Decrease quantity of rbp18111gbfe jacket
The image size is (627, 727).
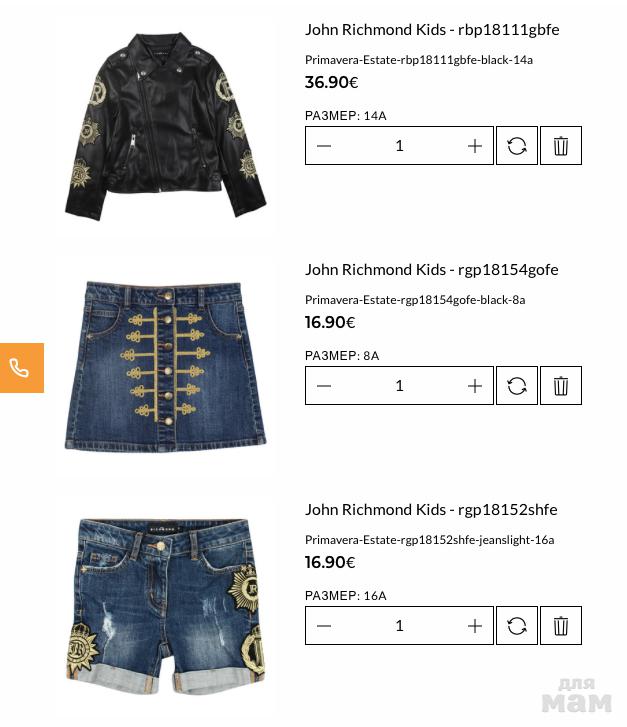coord(324,146)
